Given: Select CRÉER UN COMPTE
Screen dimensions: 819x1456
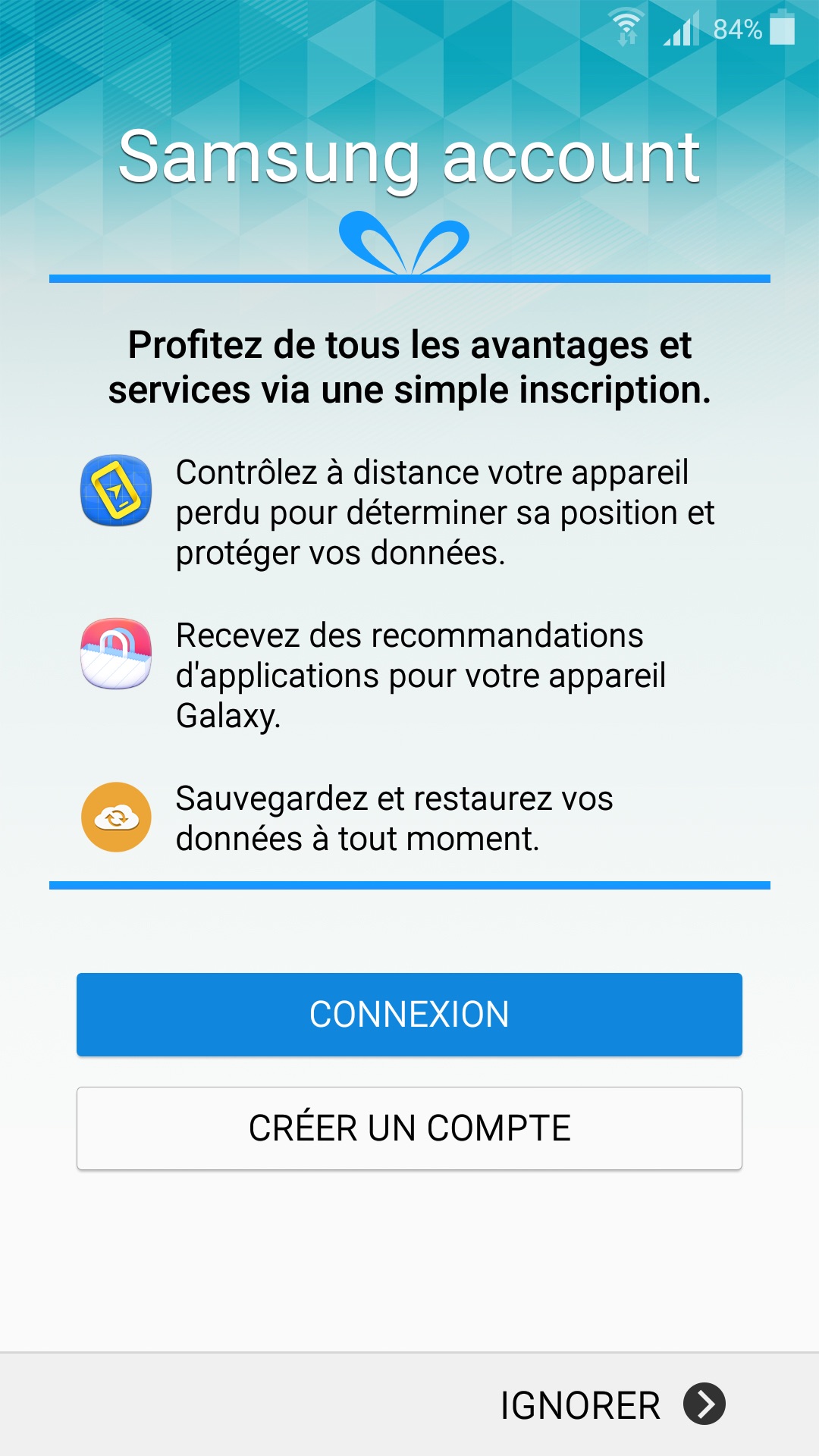Looking at the screenshot, I should click(409, 1128).
